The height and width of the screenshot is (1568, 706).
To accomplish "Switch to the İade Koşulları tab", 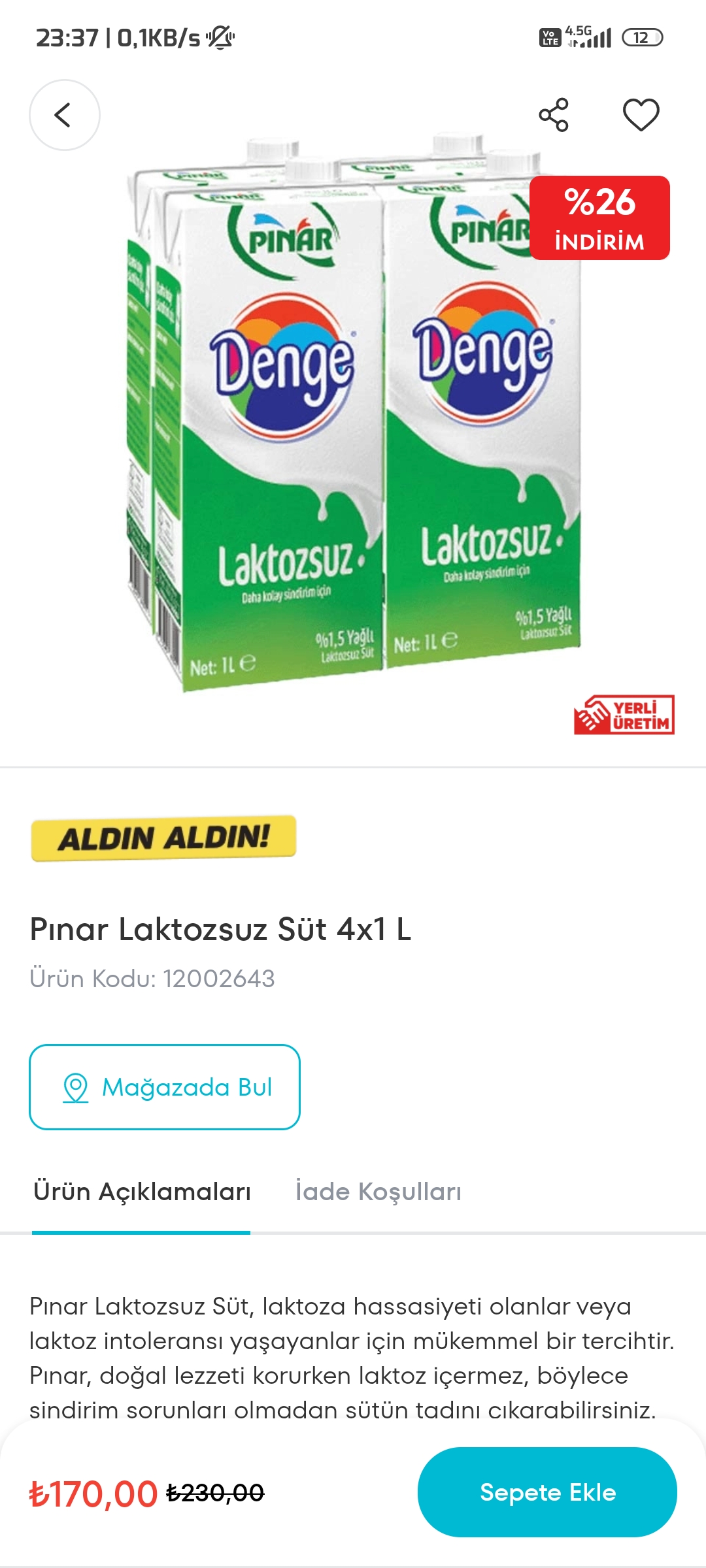I will click(x=378, y=1192).
